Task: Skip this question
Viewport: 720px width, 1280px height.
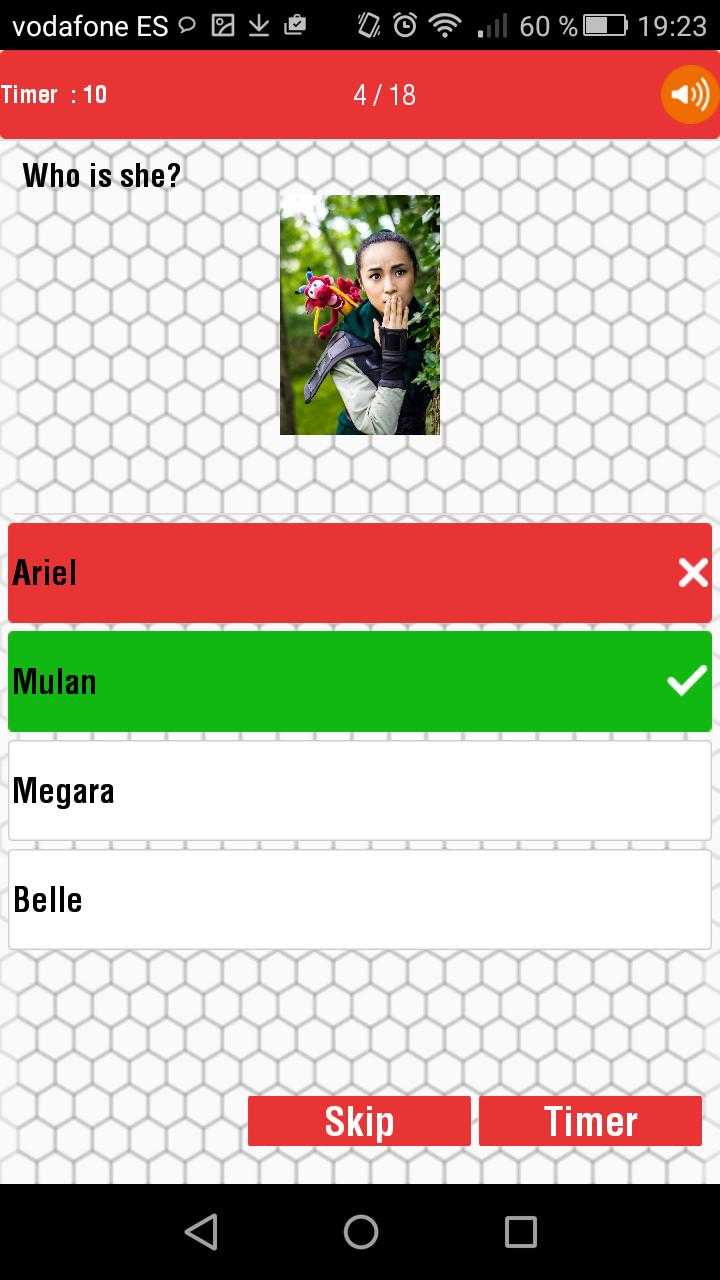Action: [x=359, y=1121]
